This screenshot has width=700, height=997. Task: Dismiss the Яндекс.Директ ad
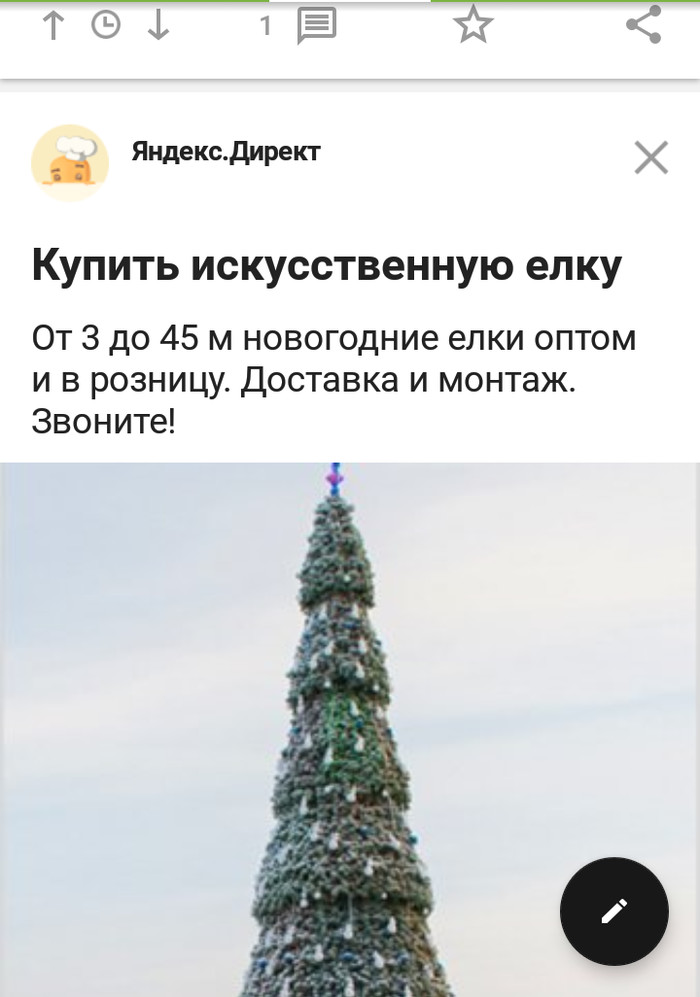[x=651, y=157]
